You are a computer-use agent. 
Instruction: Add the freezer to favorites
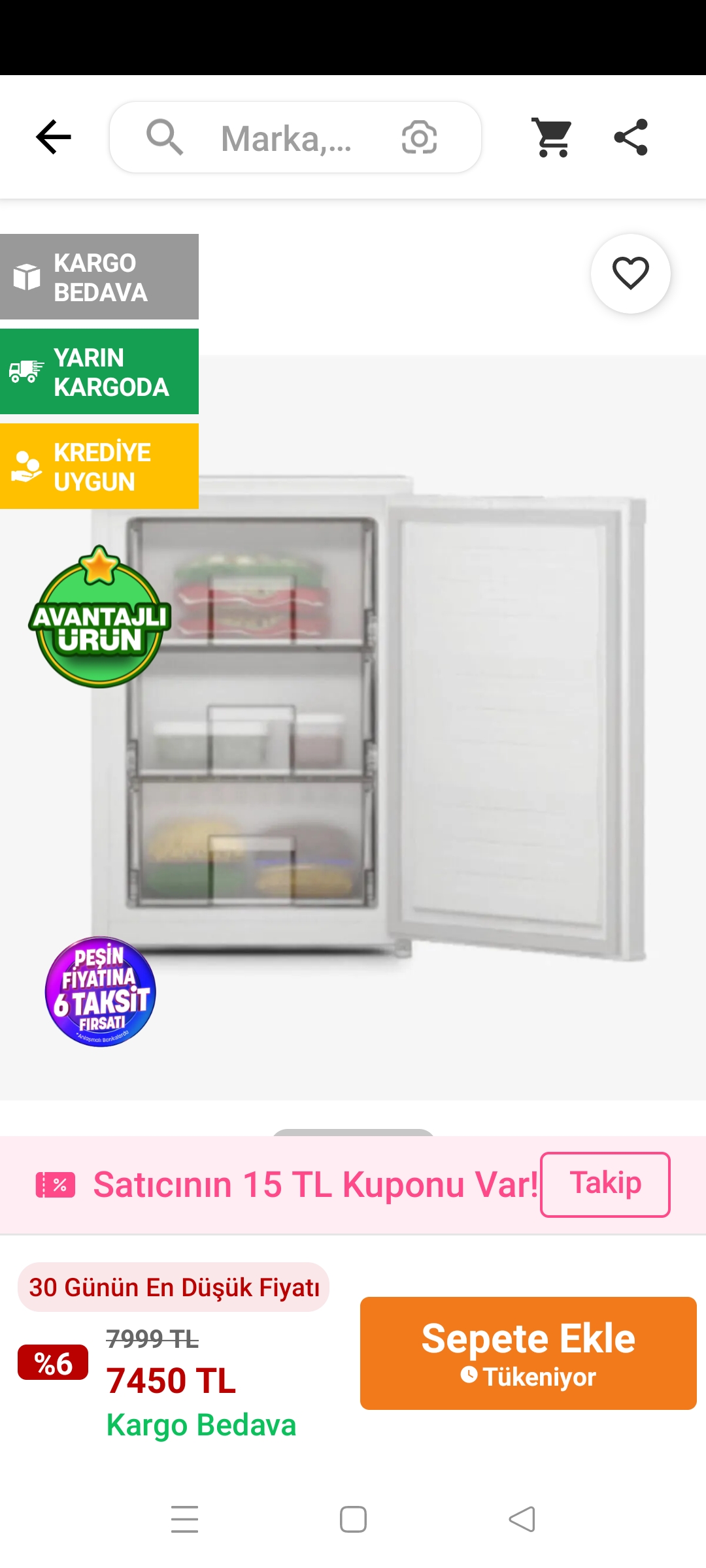(630, 273)
